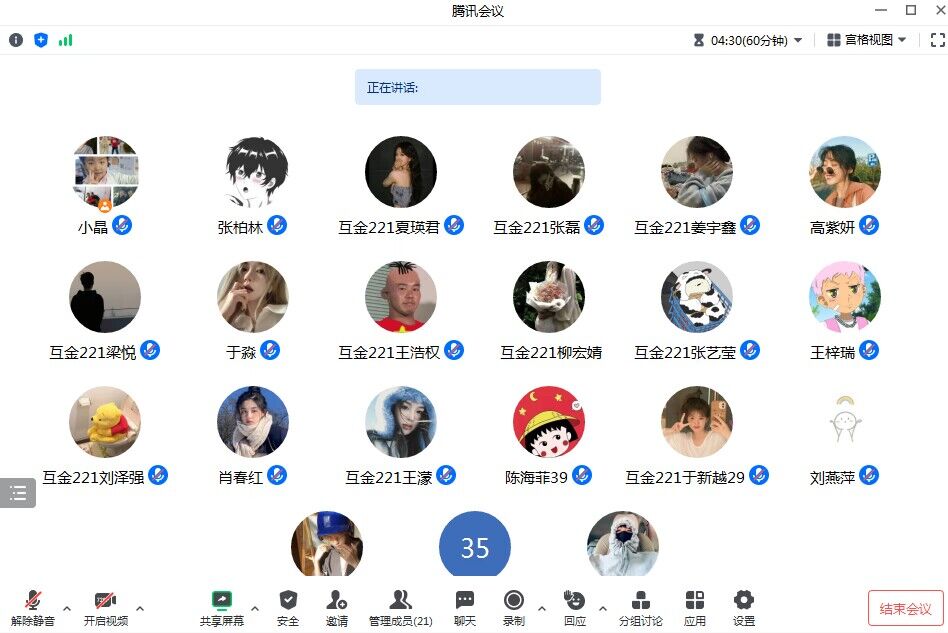Unmute the microphone (解除静音)

point(33,607)
